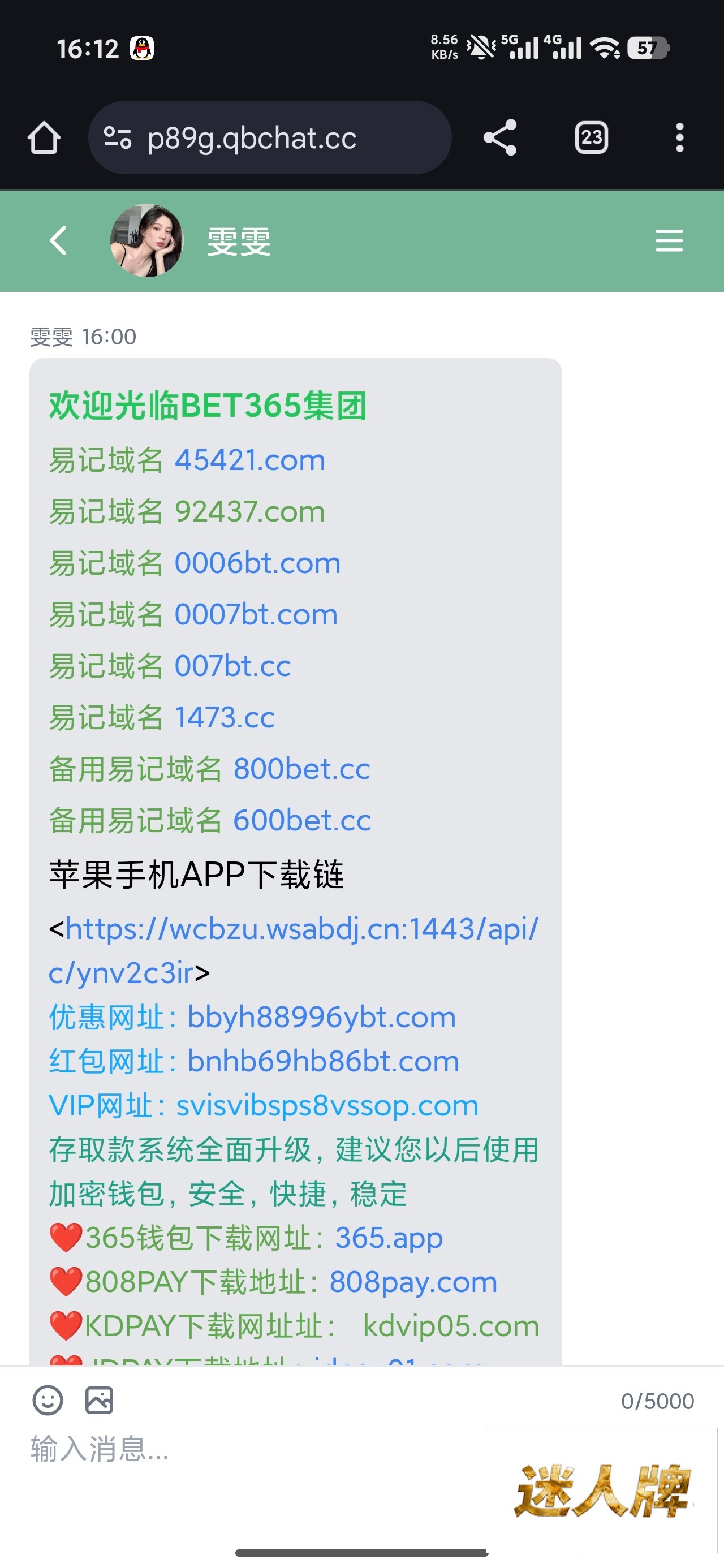This screenshot has height=1568, width=724.
Task: Share the current page
Action: point(500,138)
